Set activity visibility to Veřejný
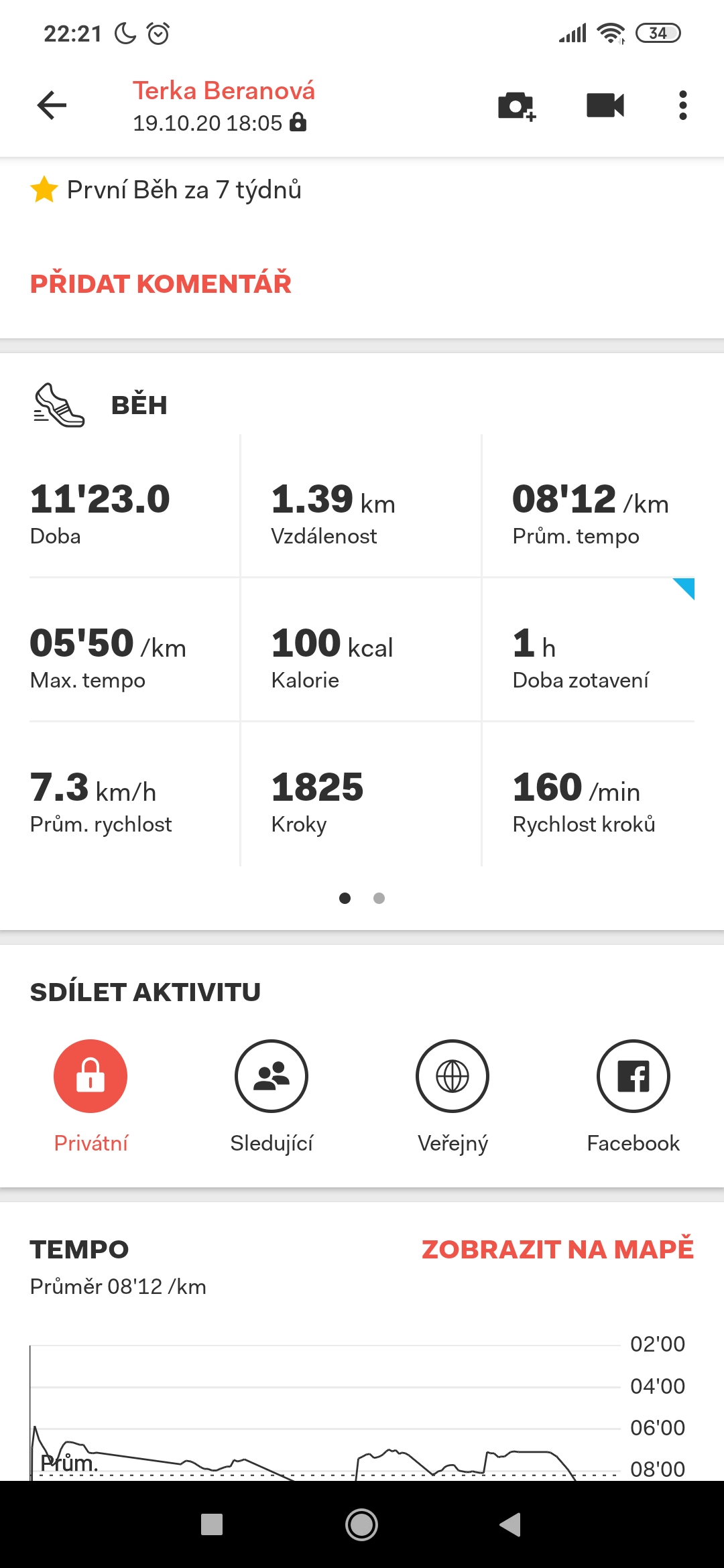 tap(452, 1096)
